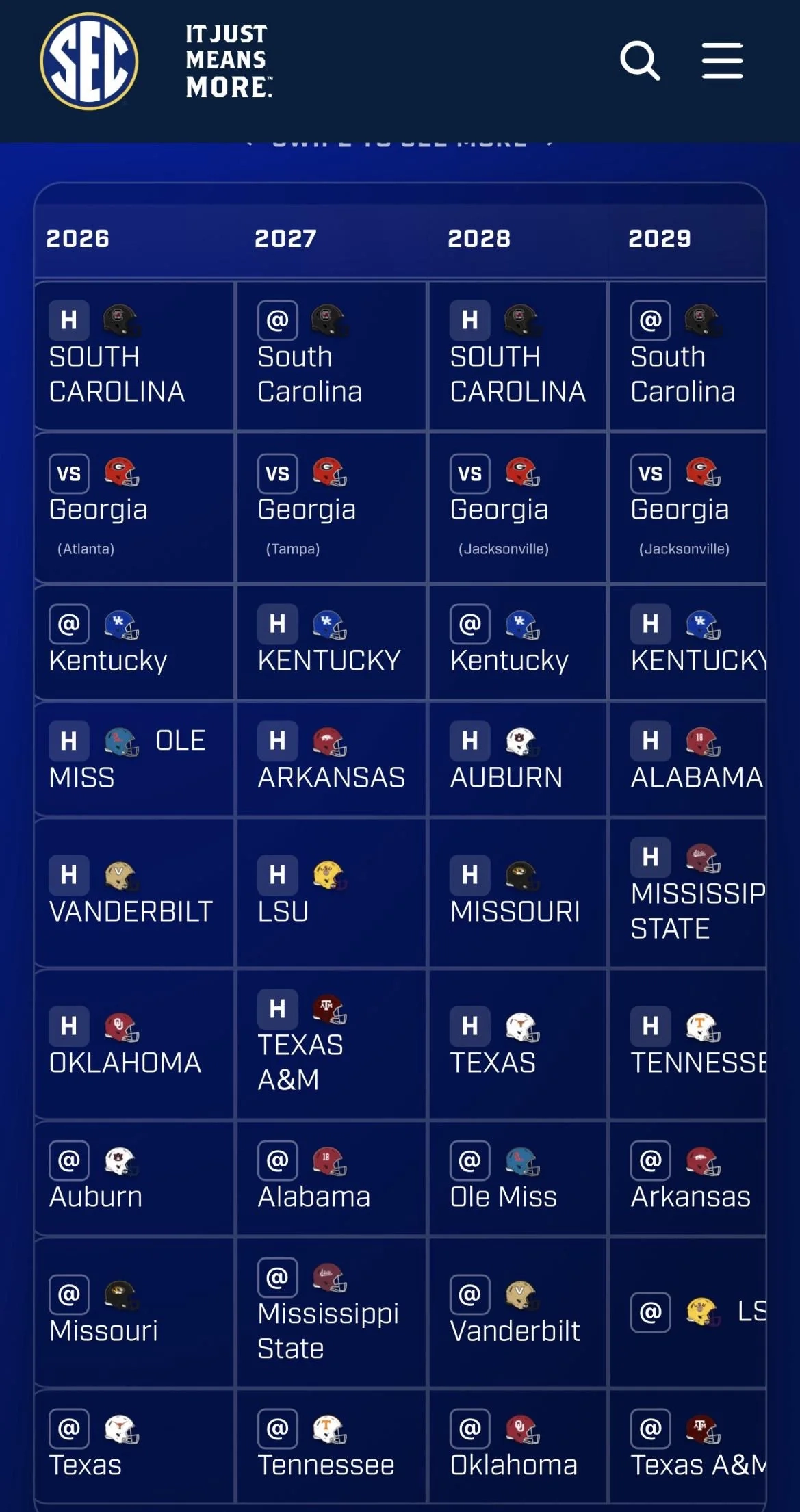Screen dimensions: 800x1512
Task: Open the site search magnifier
Action: (x=639, y=60)
